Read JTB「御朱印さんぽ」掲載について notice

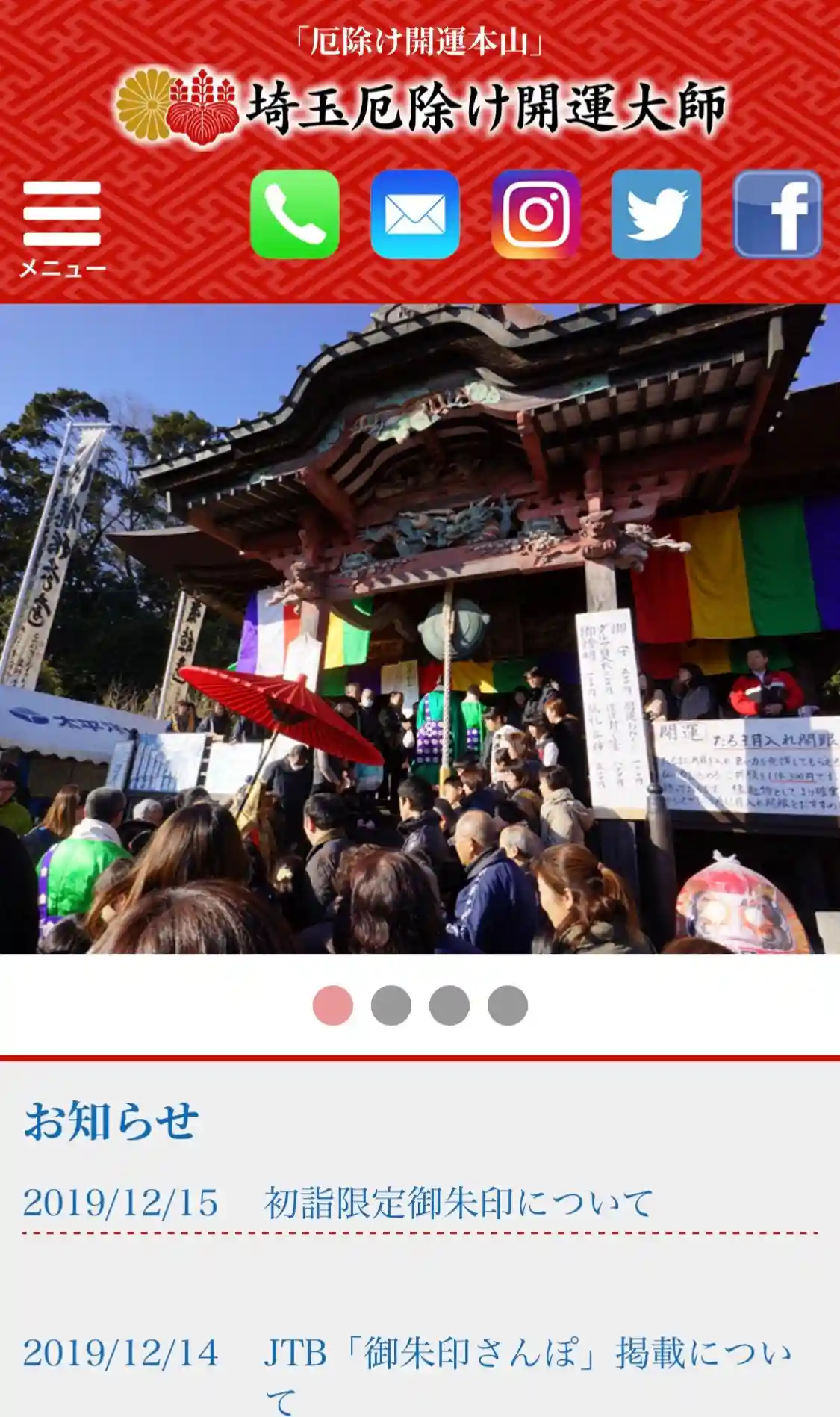click(526, 1353)
